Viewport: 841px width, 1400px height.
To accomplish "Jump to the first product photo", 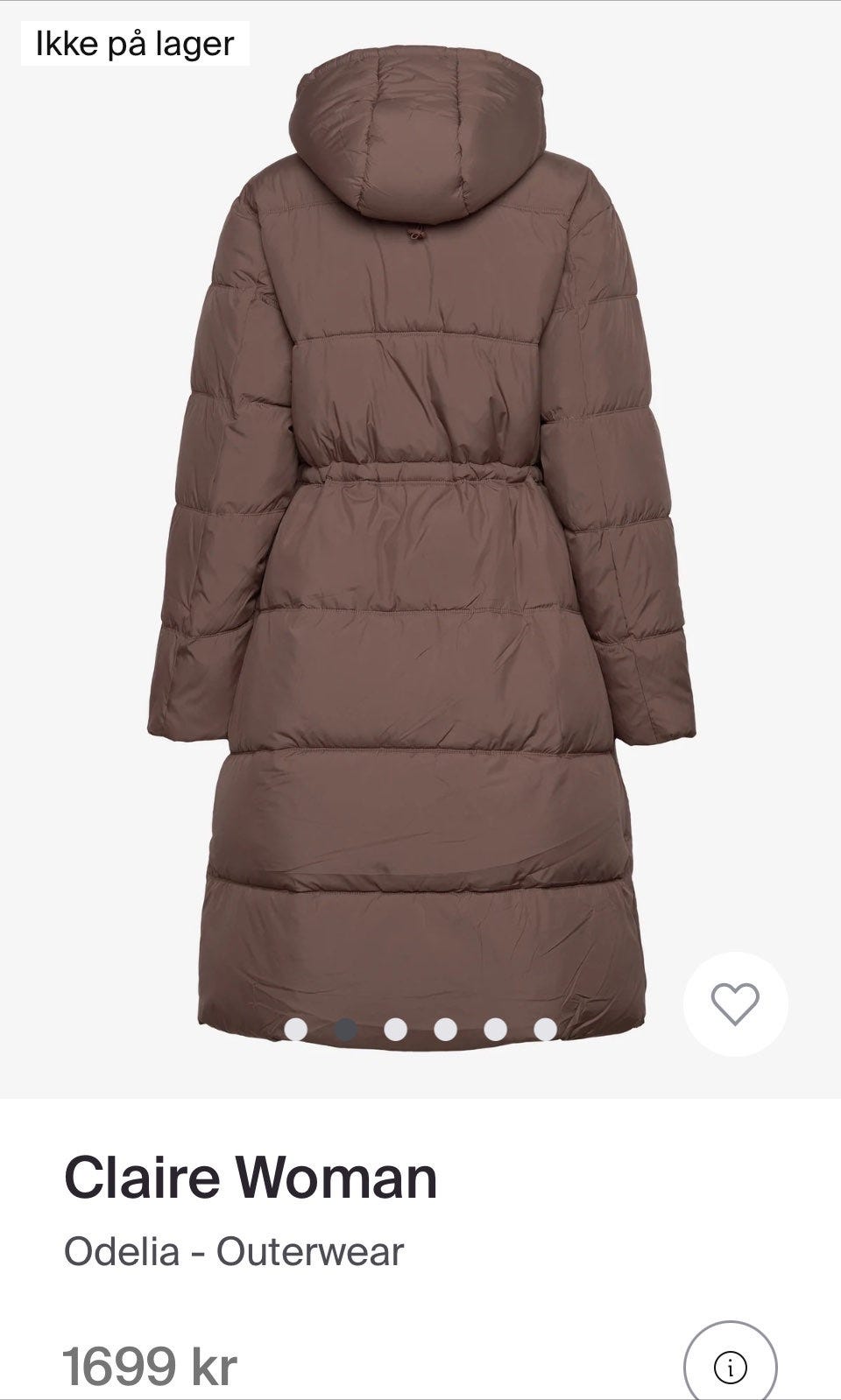I will 296,1029.
